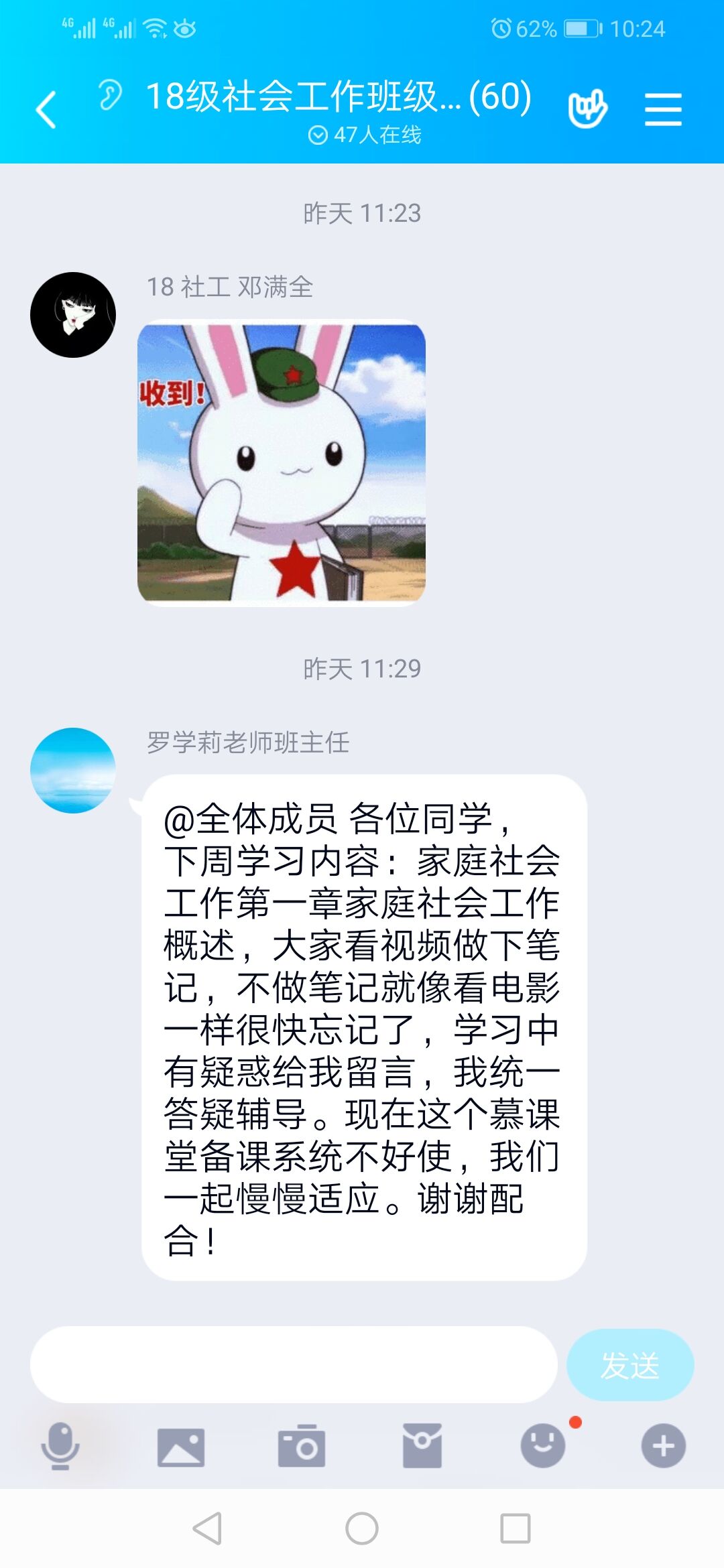The width and height of the screenshot is (724, 1568).
Task: Open the photo gallery picker
Action: tap(181, 1446)
